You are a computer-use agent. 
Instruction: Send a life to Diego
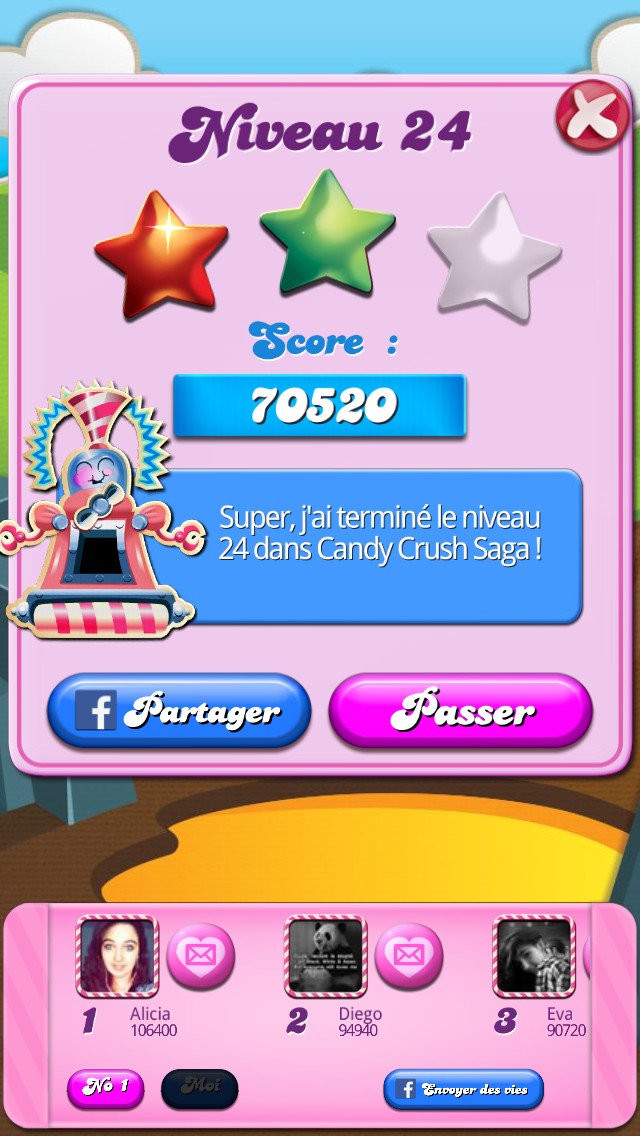coord(408,956)
